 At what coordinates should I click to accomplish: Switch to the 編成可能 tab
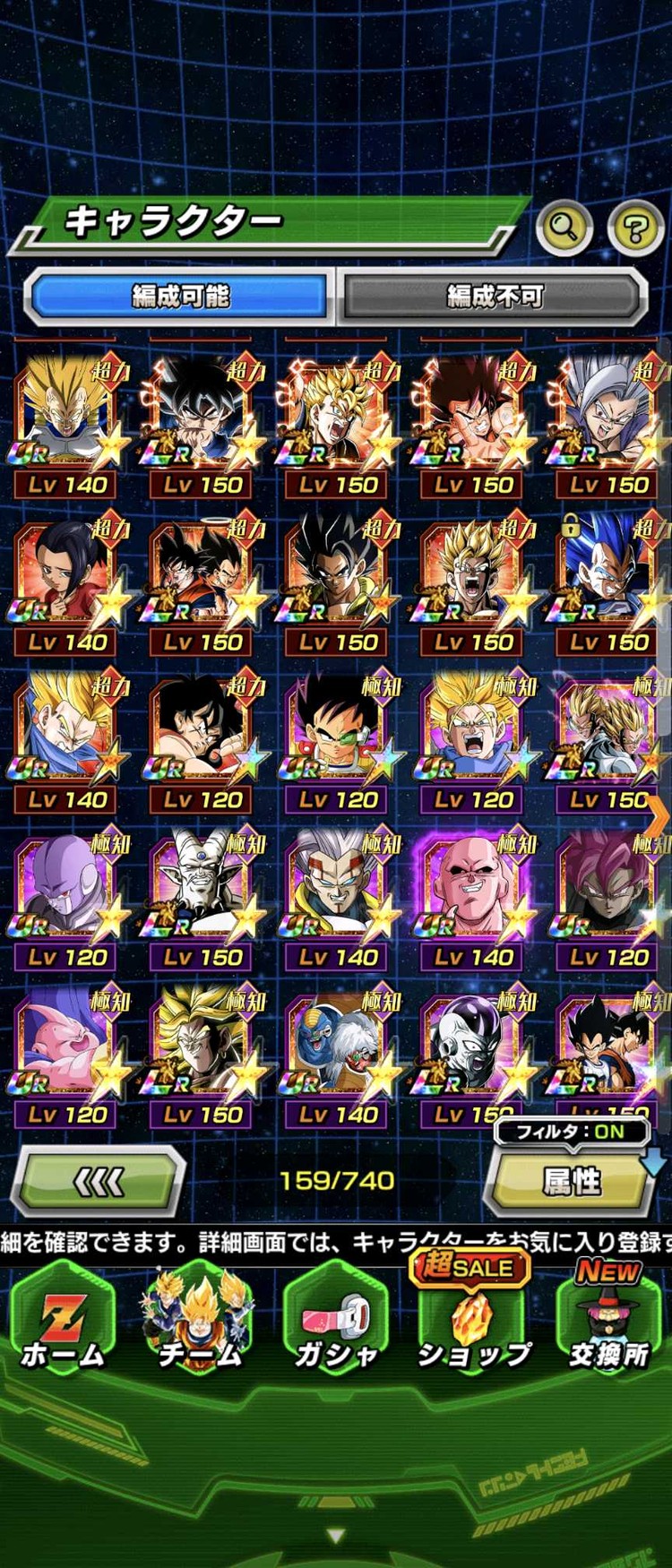(x=179, y=296)
